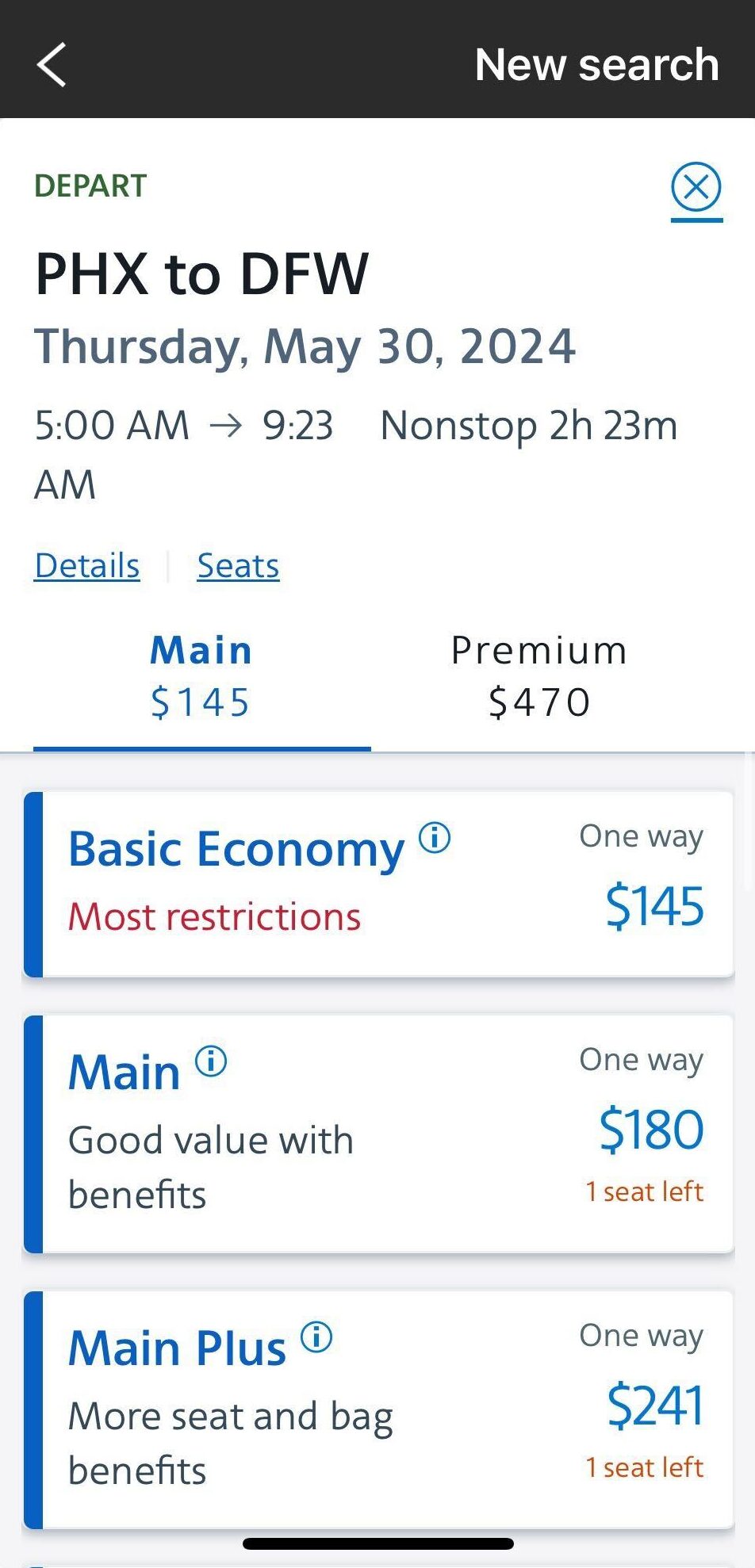Viewport: 755px width, 1568px height.
Task: Click the Nonstop 2h 23m text
Action: (527, 424)
